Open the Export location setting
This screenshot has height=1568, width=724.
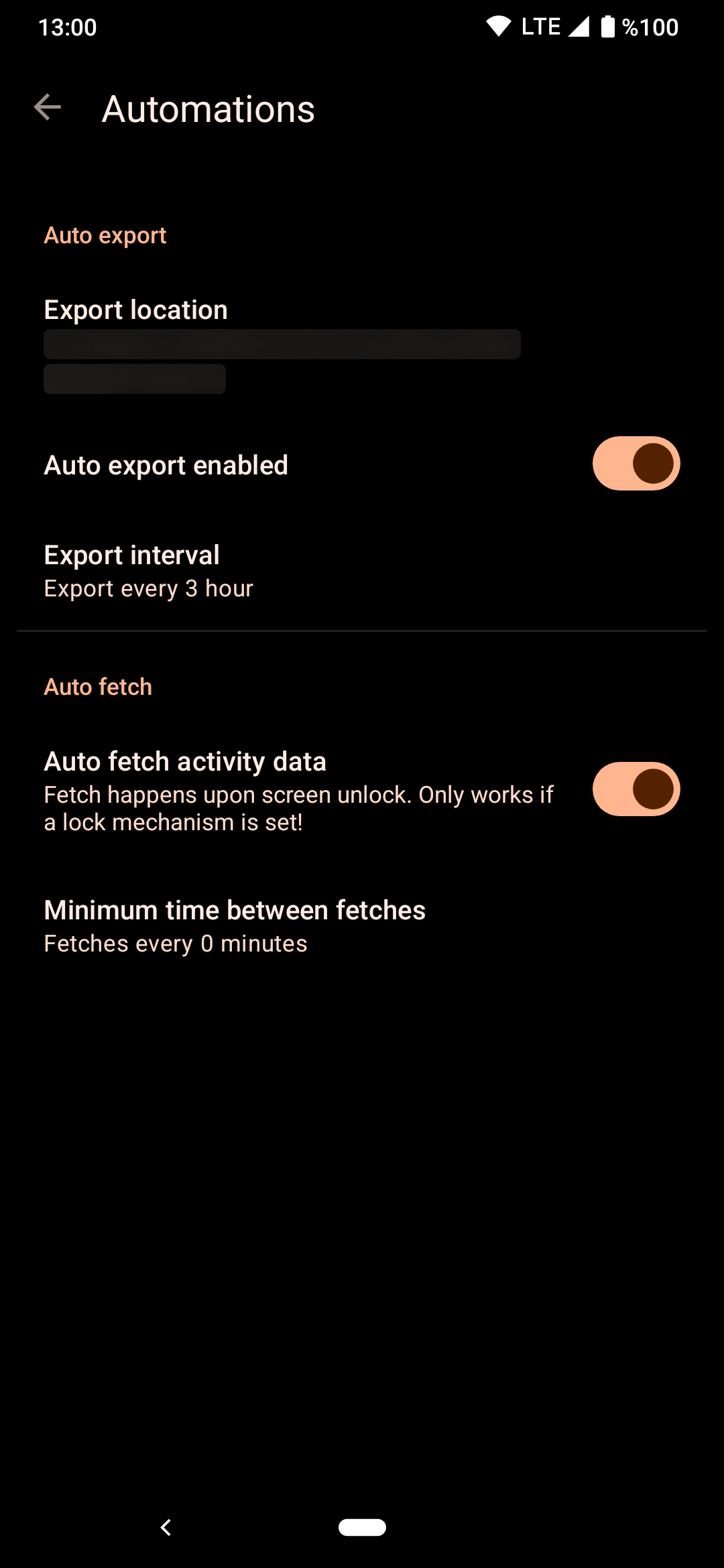(362, 344)
